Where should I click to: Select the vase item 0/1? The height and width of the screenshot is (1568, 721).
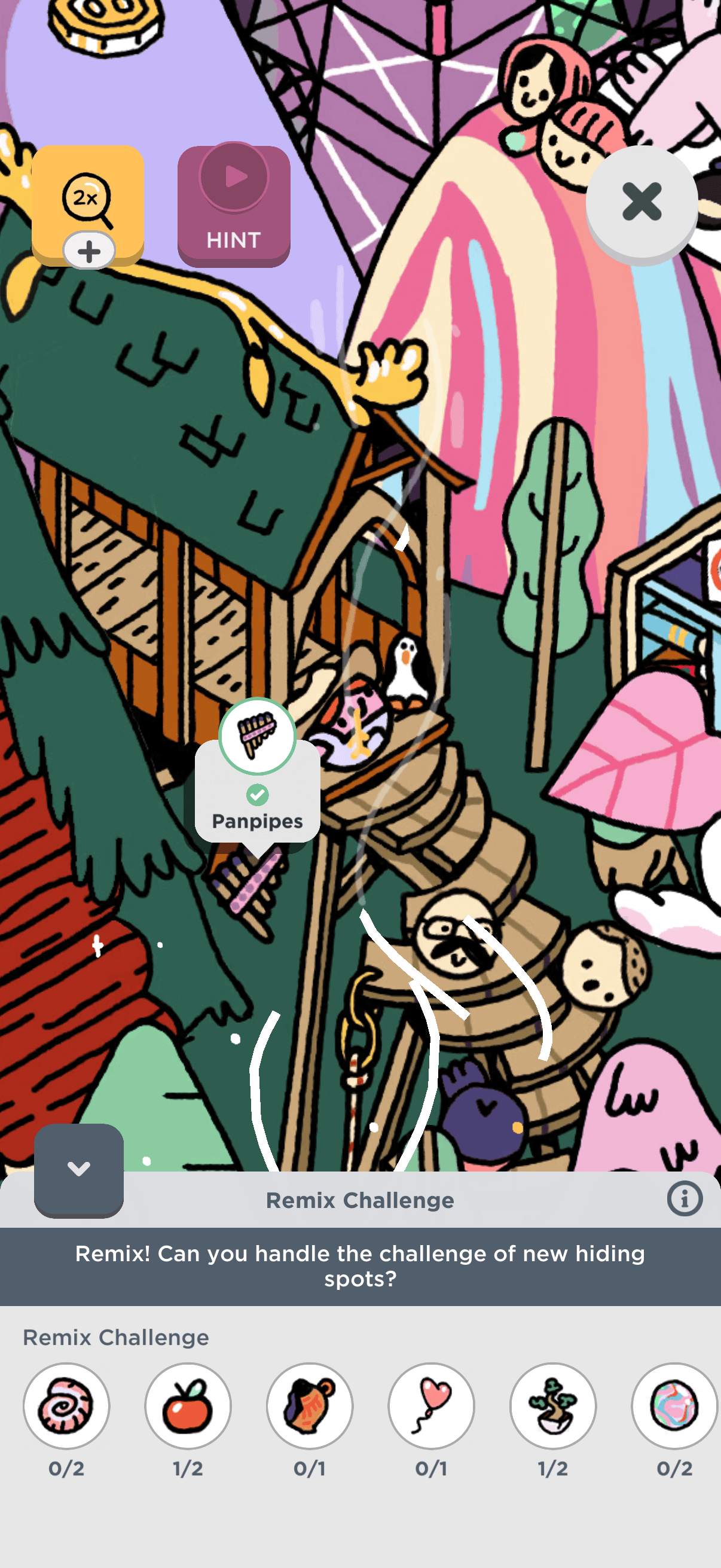[x=309, y=1405]
